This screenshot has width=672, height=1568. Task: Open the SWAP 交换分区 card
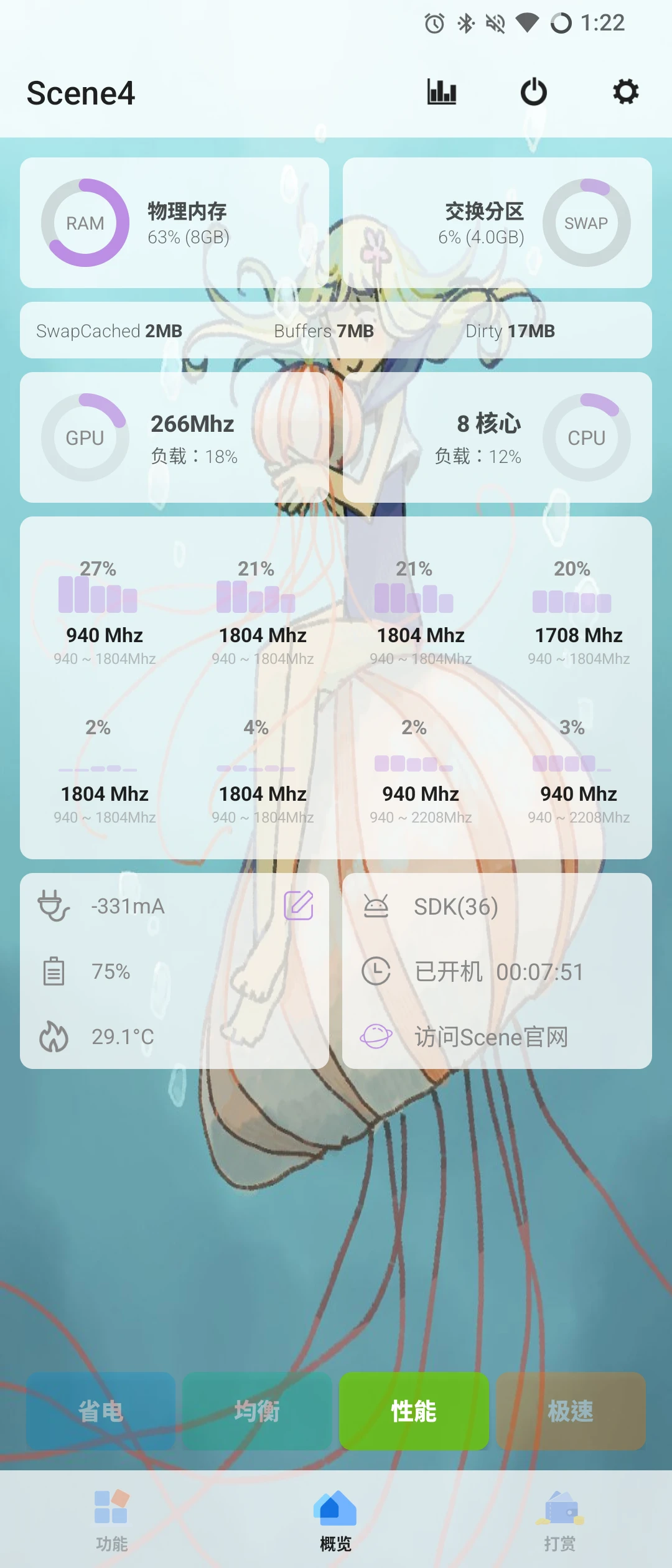pos(497,223)
